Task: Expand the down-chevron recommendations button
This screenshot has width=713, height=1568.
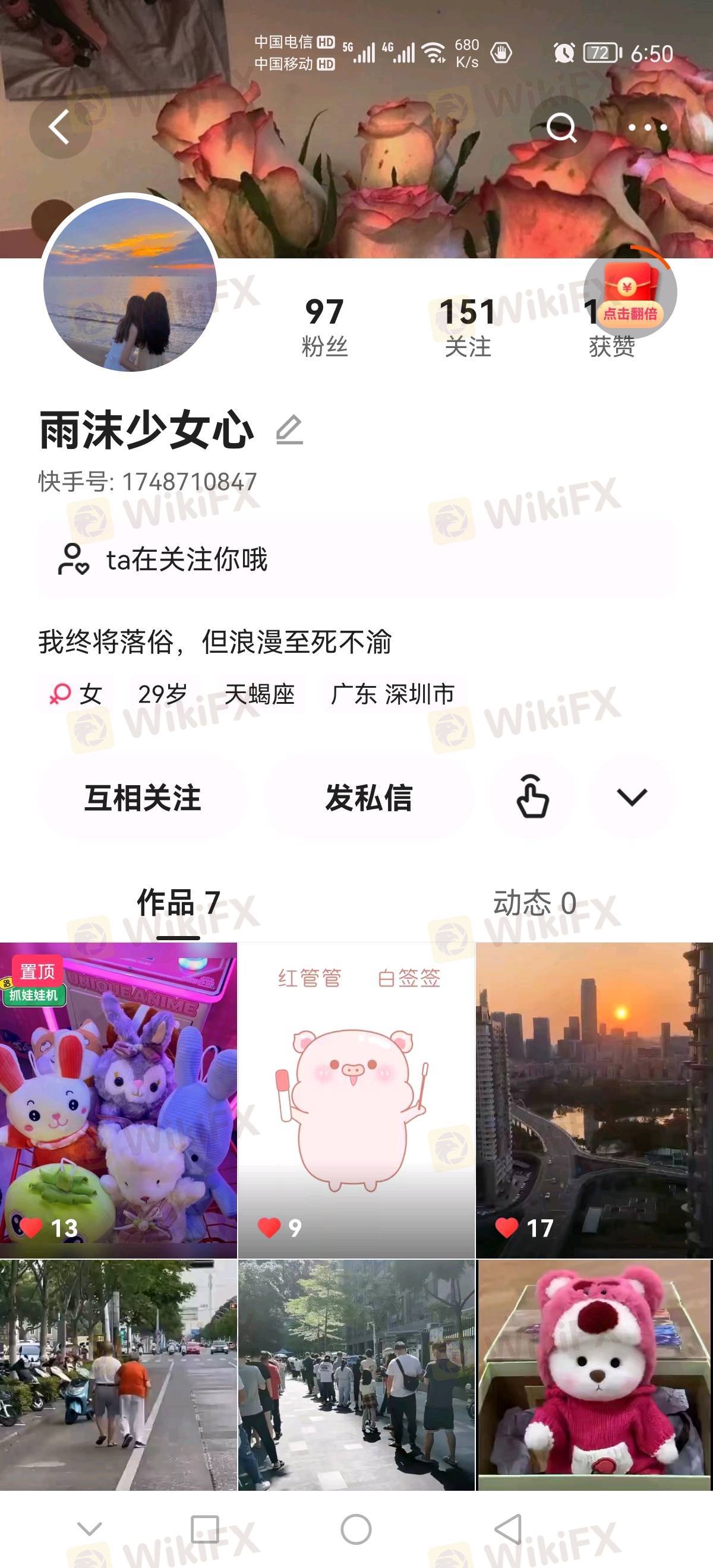Action: click(x=632, y=797)
